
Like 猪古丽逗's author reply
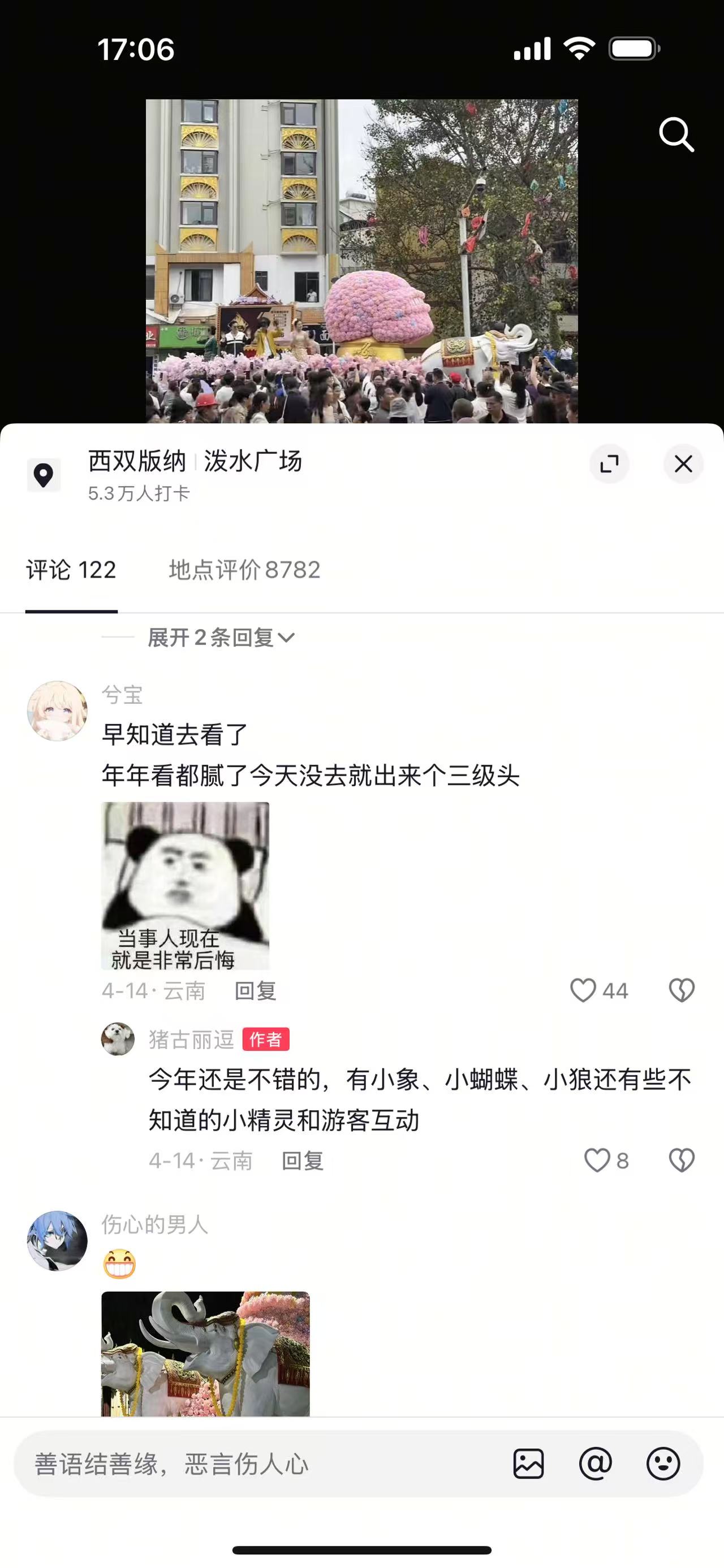click(597, 1160)
